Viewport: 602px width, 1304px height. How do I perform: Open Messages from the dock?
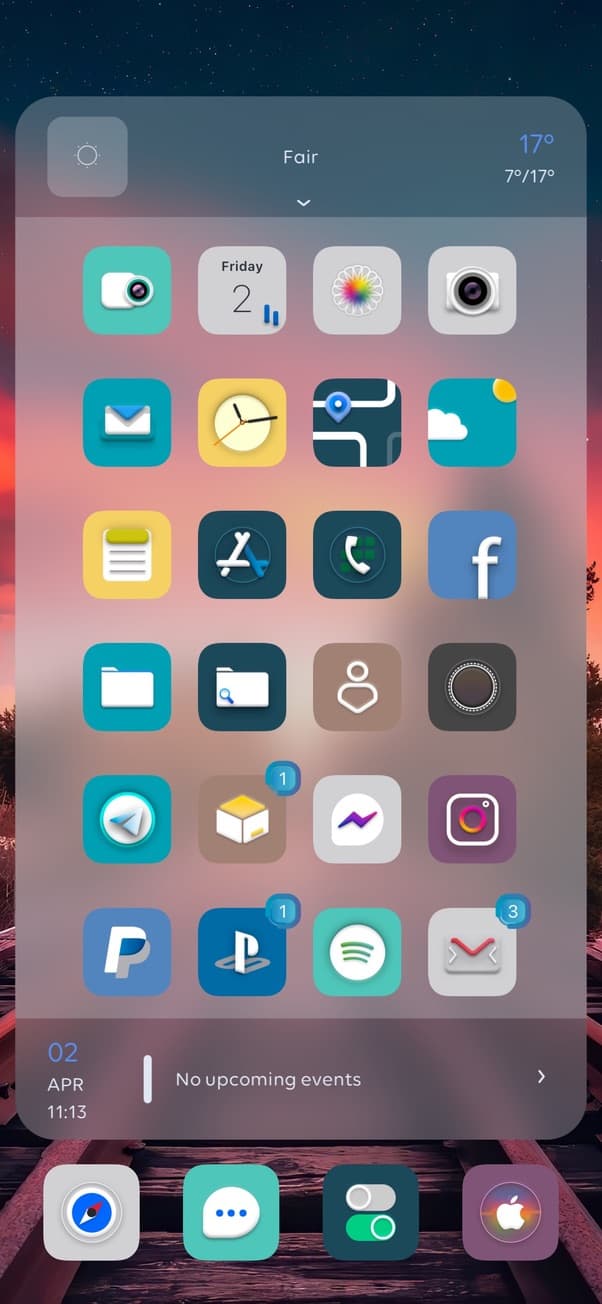point(231,1212)
